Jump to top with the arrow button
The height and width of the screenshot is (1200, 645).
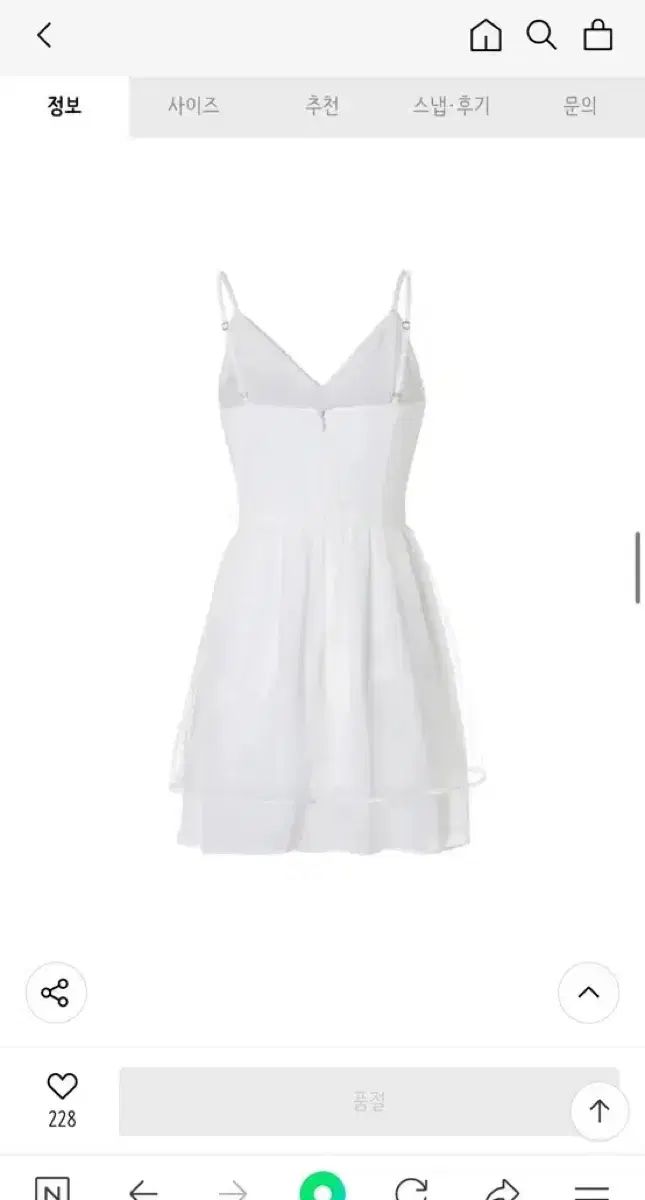point(599,1110)
